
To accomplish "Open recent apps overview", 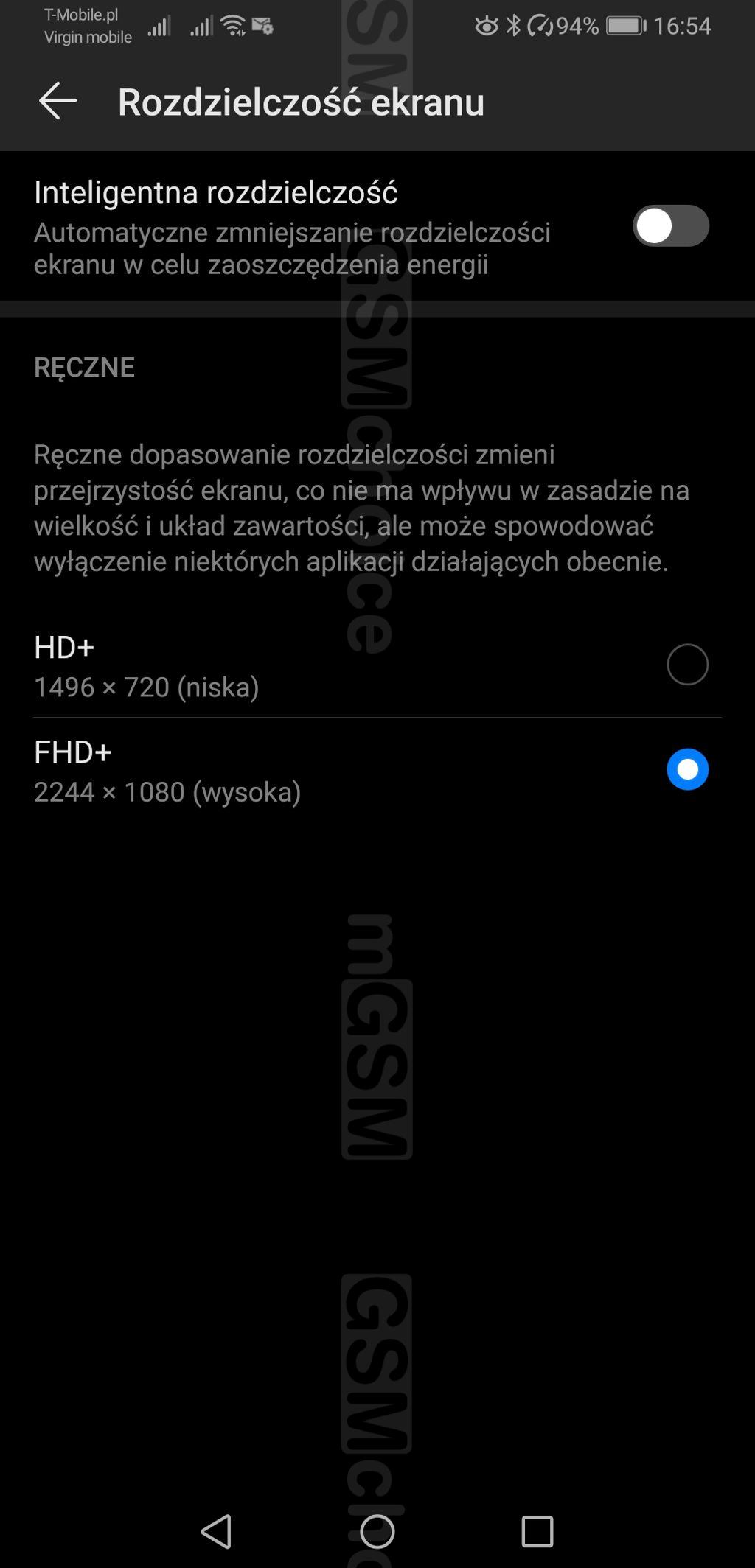I will click(537, 1532).
